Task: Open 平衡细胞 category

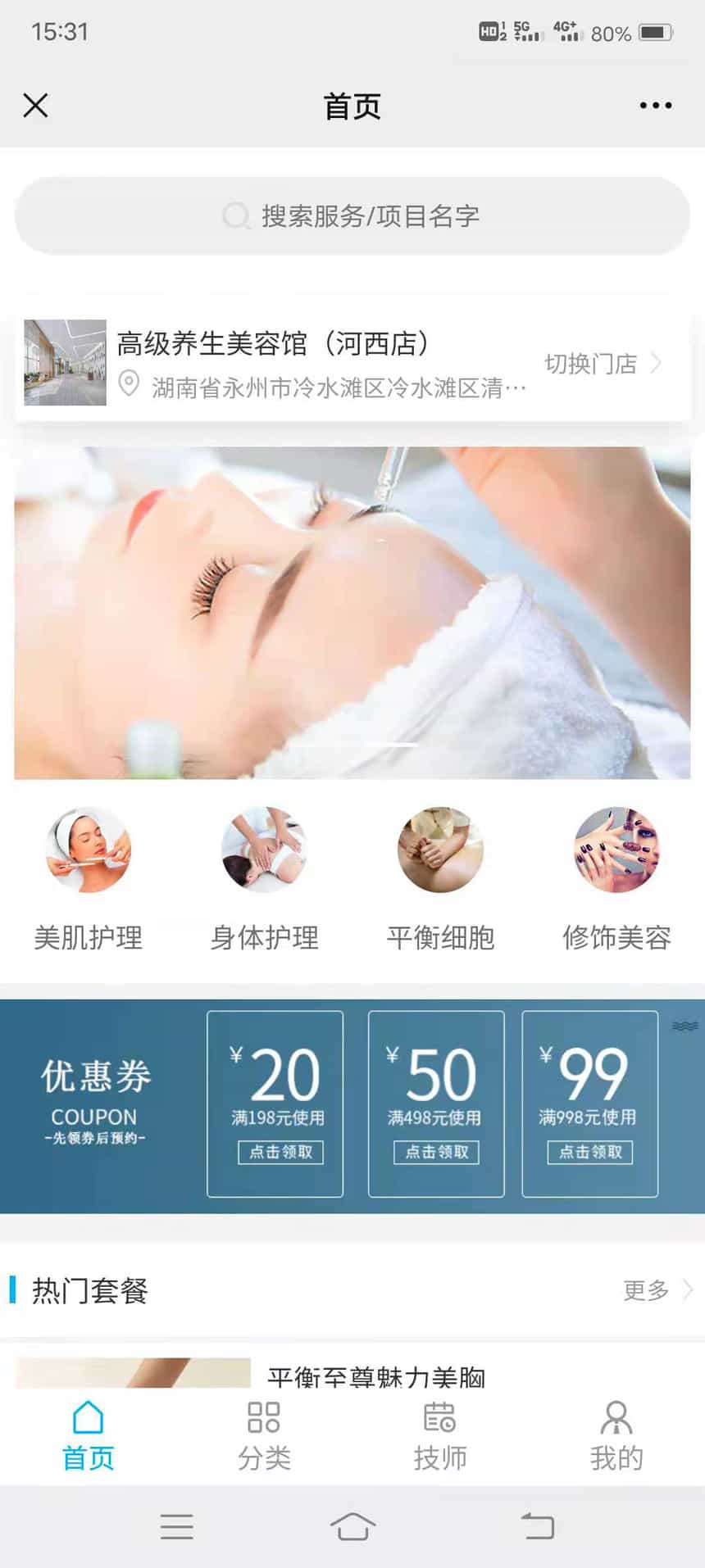Action: point(440,878)
